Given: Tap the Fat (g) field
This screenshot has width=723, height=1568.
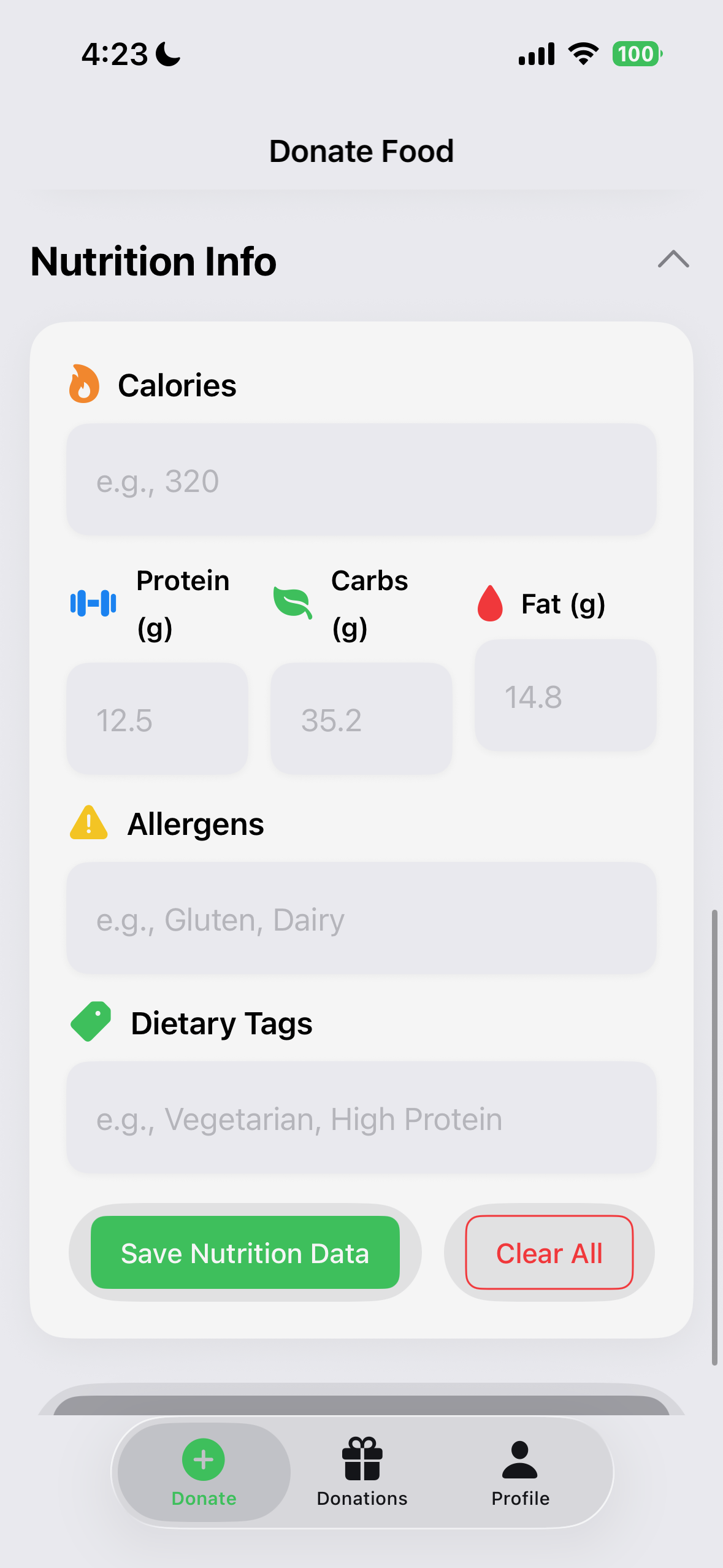Looking at the screenshot, I should tap(565, 696).
